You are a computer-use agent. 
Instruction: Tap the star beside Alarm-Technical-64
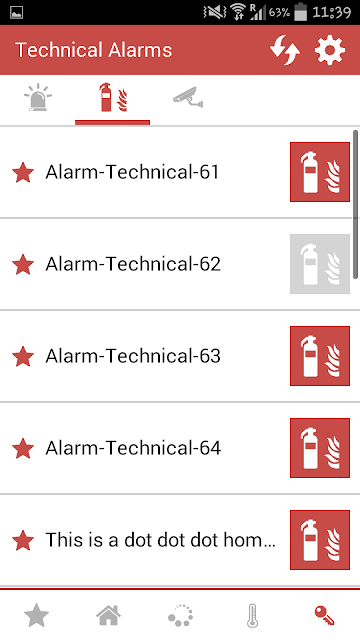click(23, 448)
